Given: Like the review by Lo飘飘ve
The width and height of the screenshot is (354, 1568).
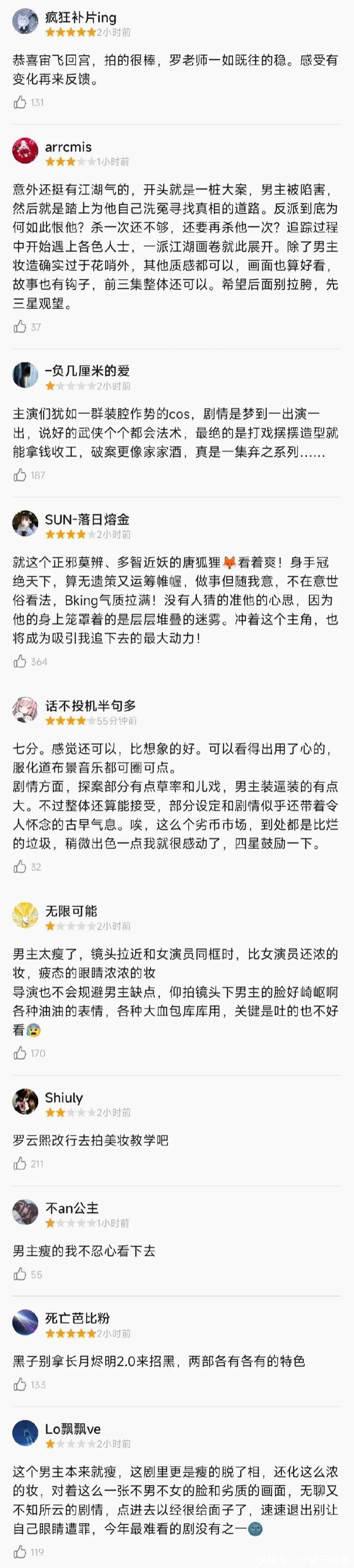Looking at the screenshot, I should click(20, 1551).
